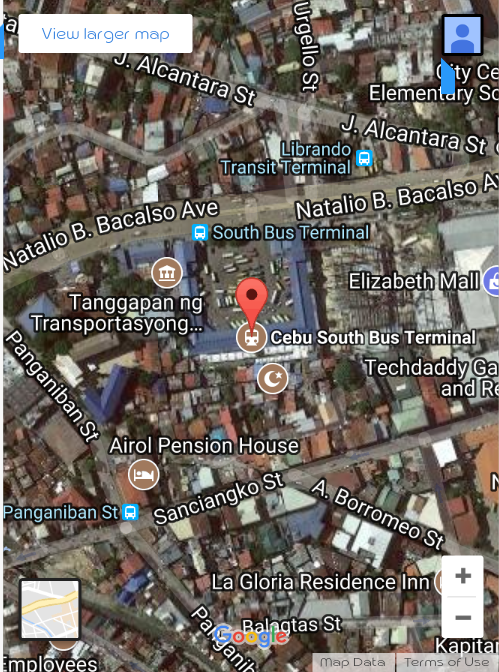
Task: Select the Airol Pension House hotel marker
Action: [144, 474]
